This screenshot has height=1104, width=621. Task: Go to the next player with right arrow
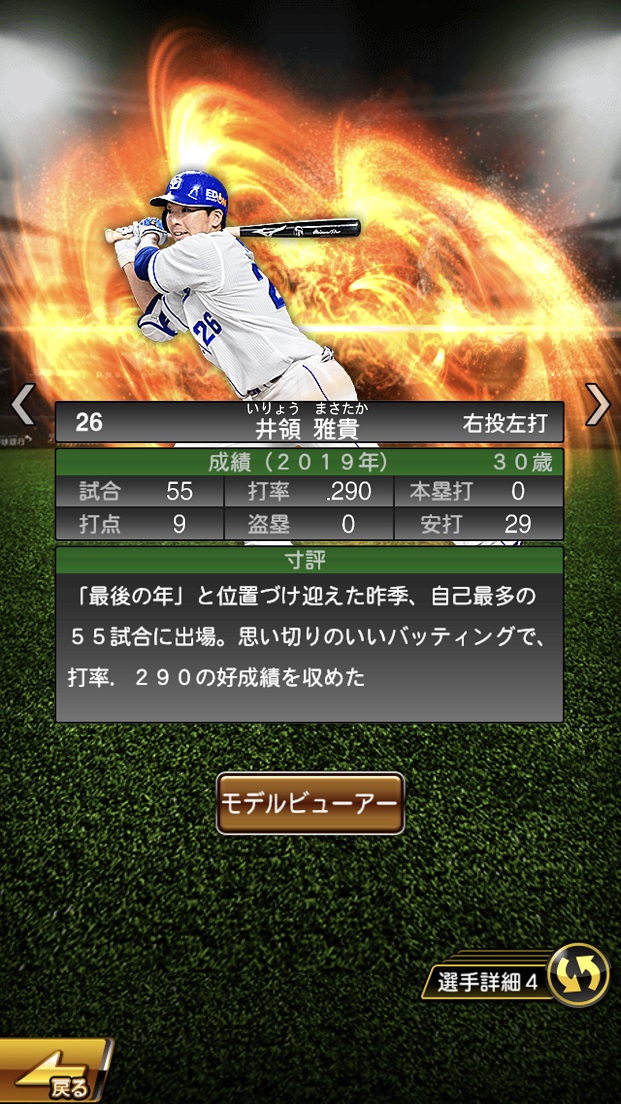pos(598,404)
